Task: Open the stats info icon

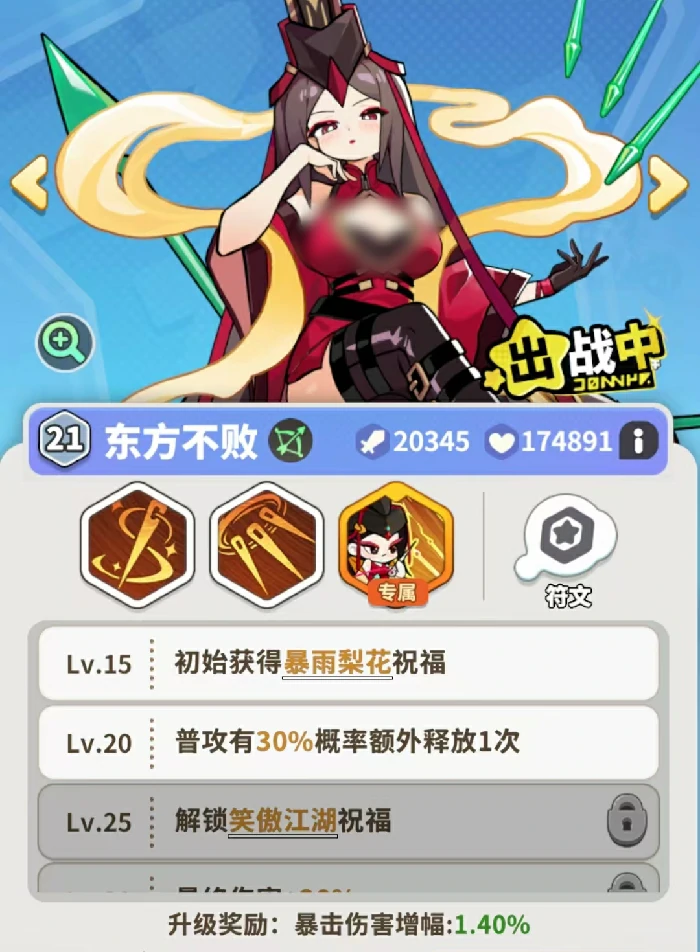Action: click(638, 440)
